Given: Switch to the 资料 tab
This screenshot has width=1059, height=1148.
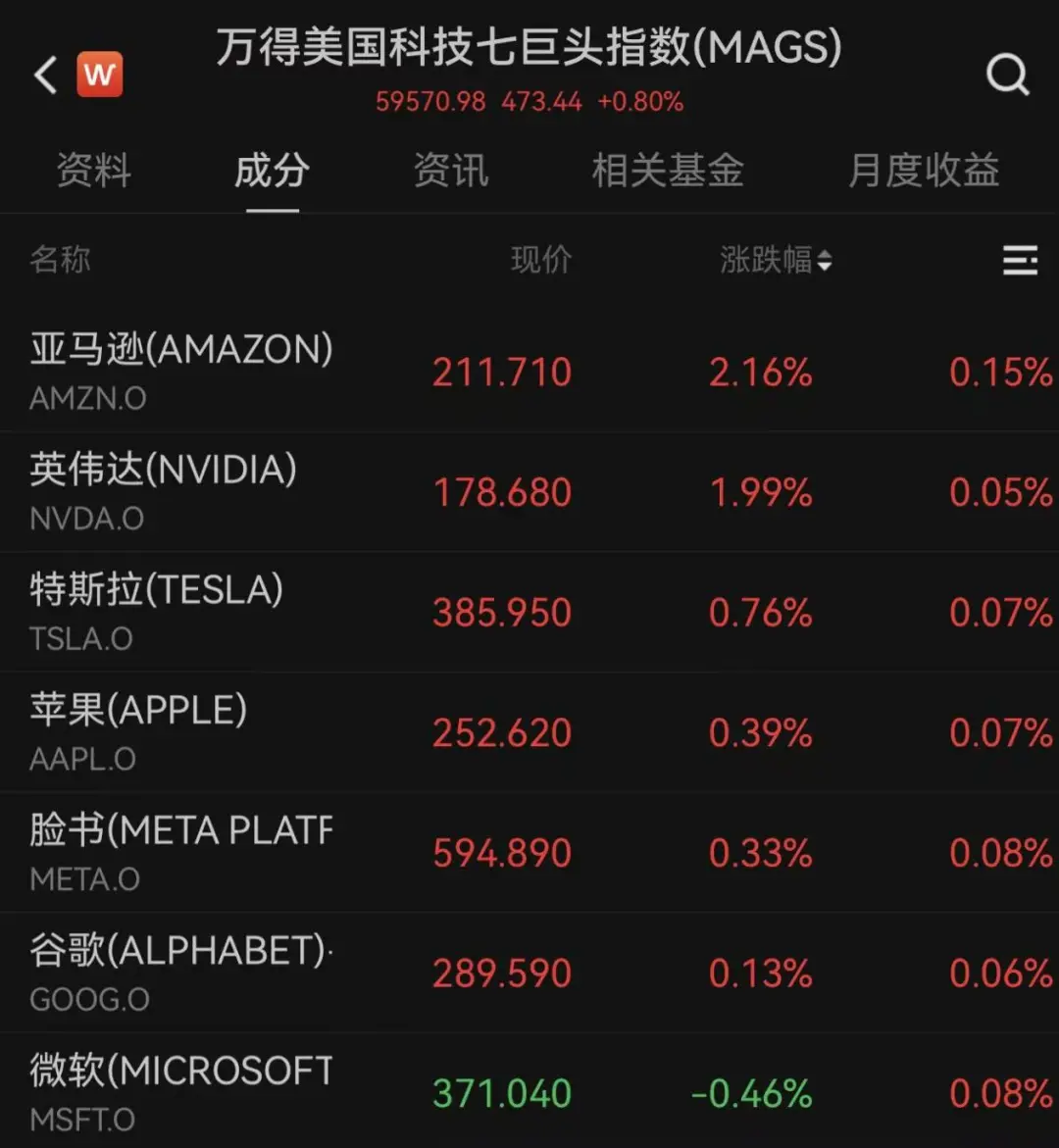Looking at the screenshot, I should click(93, 171).
